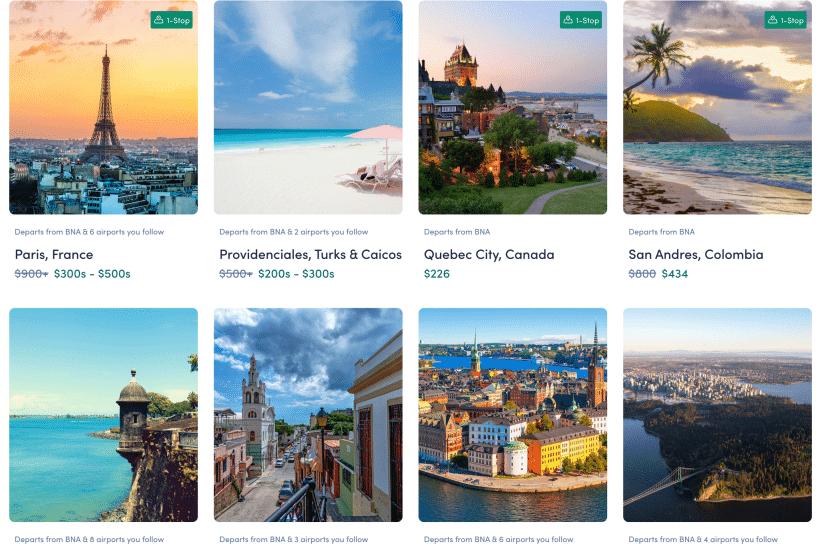Open the colonial street deal departing BNA & 3 airports
The height and width of the screenshot is (550, 820).
[x=308, y=415]
